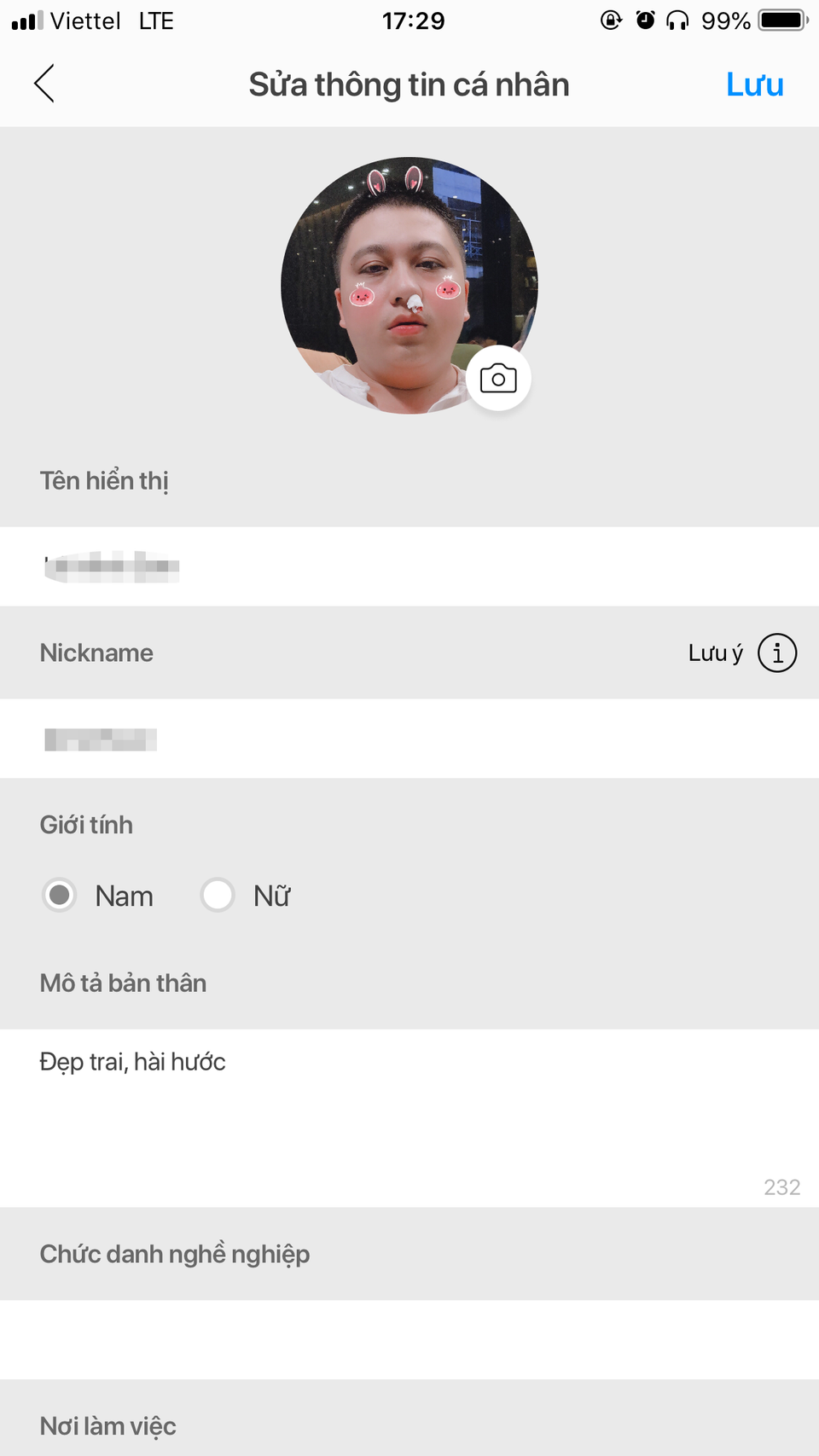Switch gender selection to Nữ
819x1456 pixels.
(x=218, y=896)
